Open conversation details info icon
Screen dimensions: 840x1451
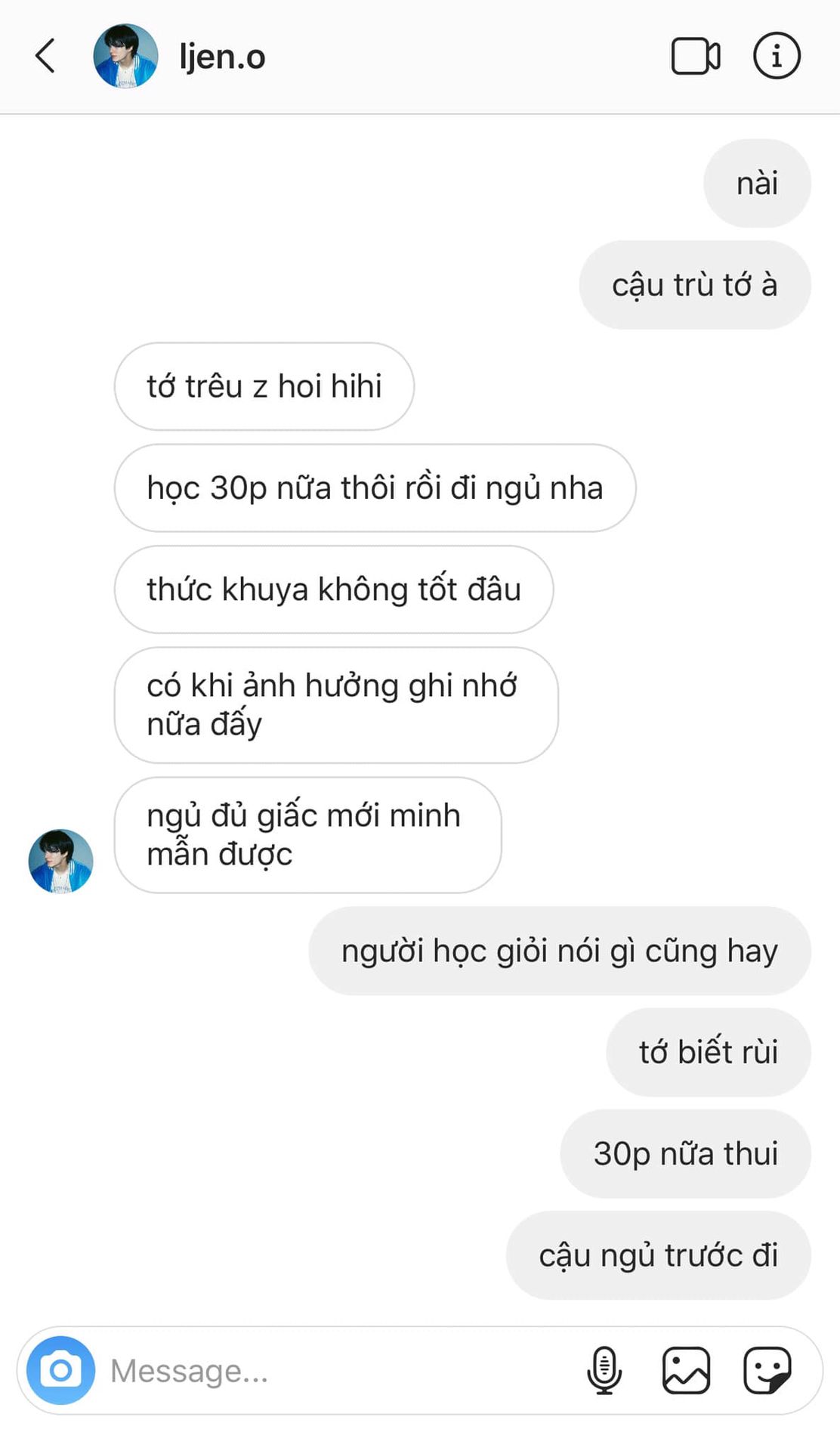coord(777,57)
